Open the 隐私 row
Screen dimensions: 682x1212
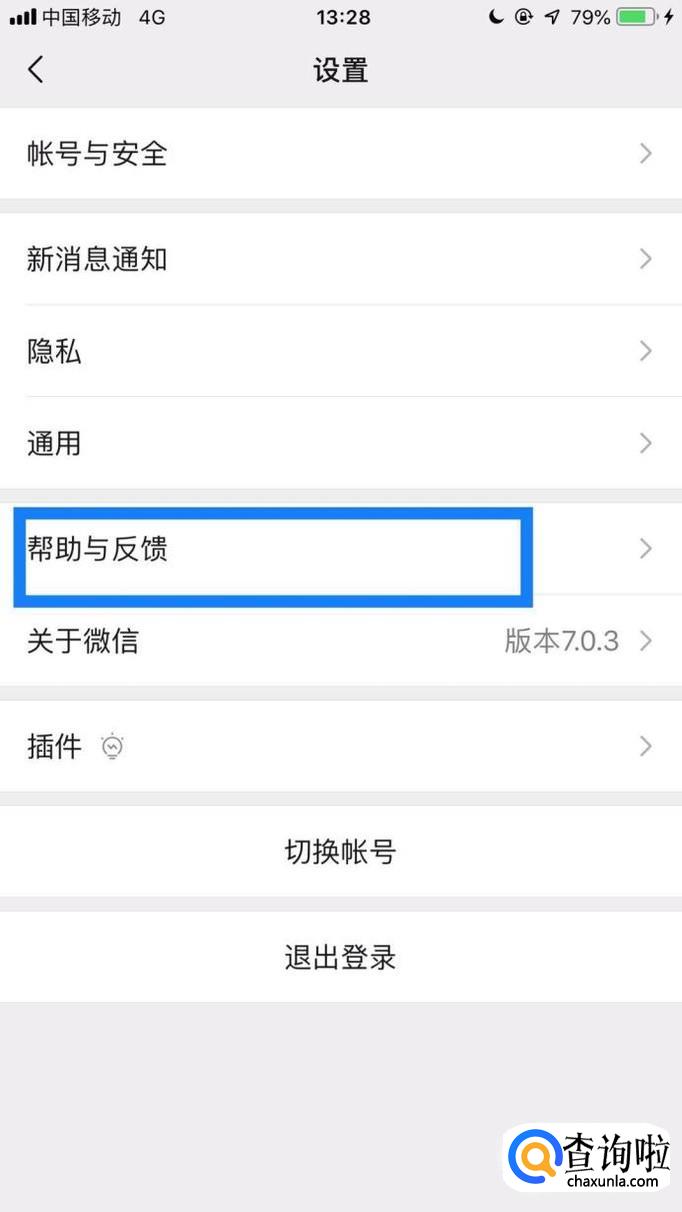click(341, 351)
